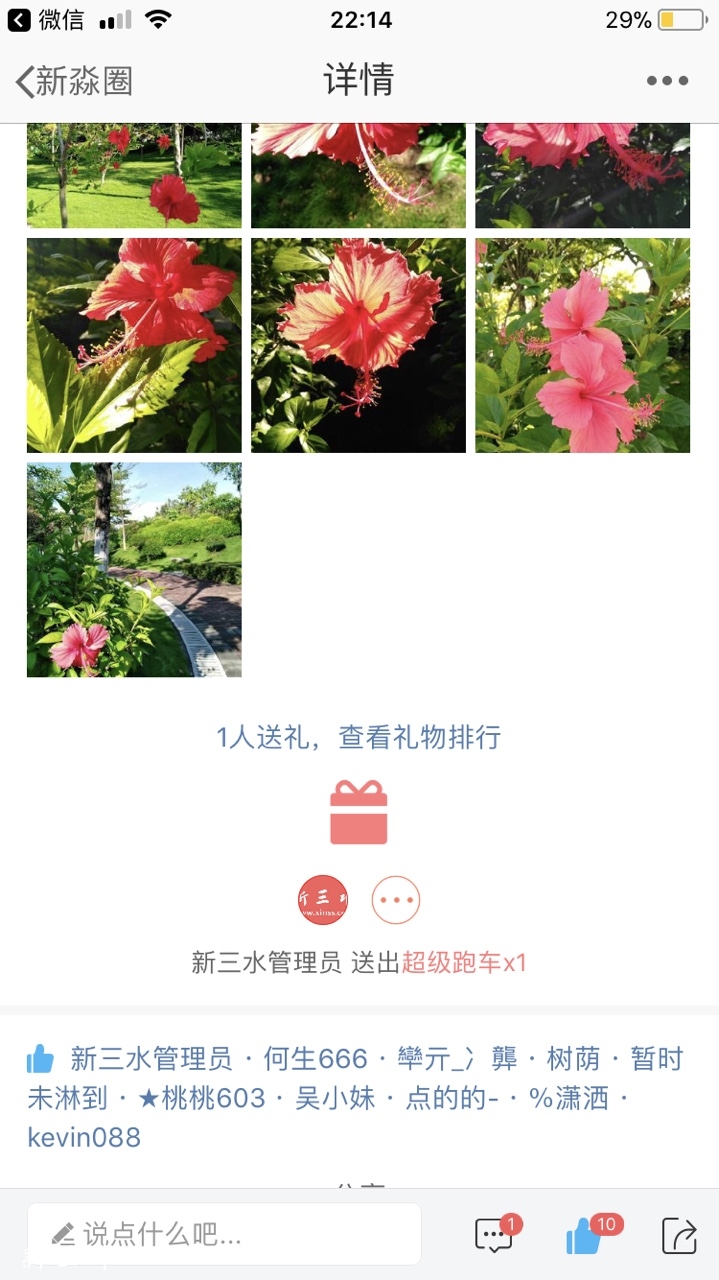
Task: Tap the 说点什么吧 comment field
Action: point(224,1234)
